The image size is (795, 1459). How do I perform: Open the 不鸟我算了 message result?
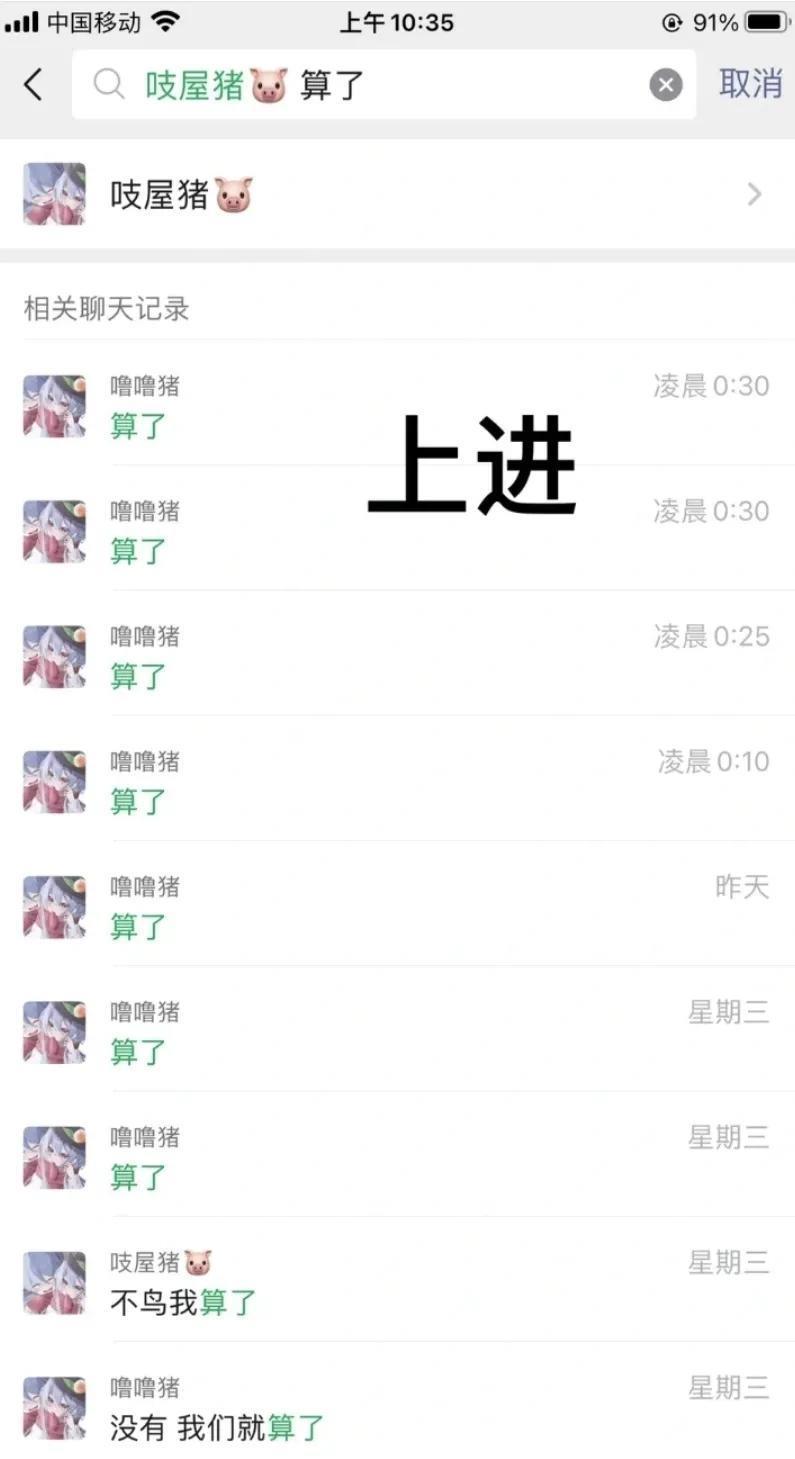point(397,1282)
